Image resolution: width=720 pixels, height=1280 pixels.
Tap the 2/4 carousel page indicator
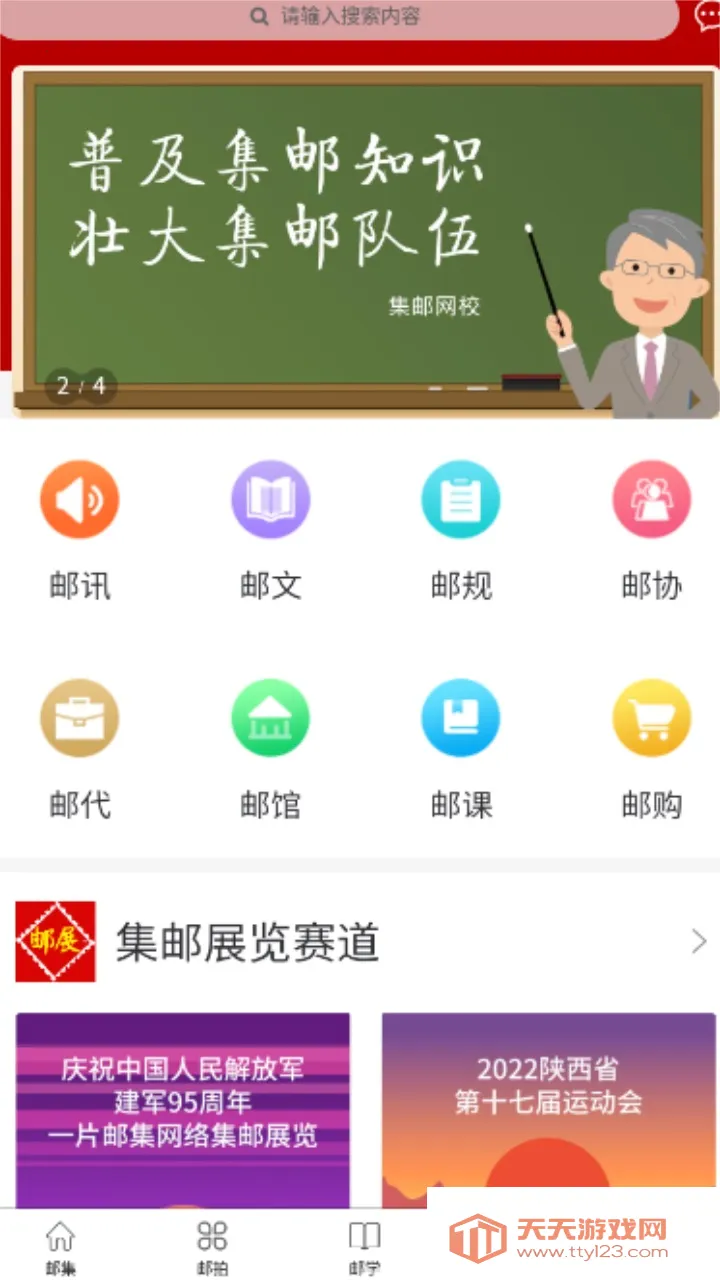pyautogui.click(x=80, y=387)
